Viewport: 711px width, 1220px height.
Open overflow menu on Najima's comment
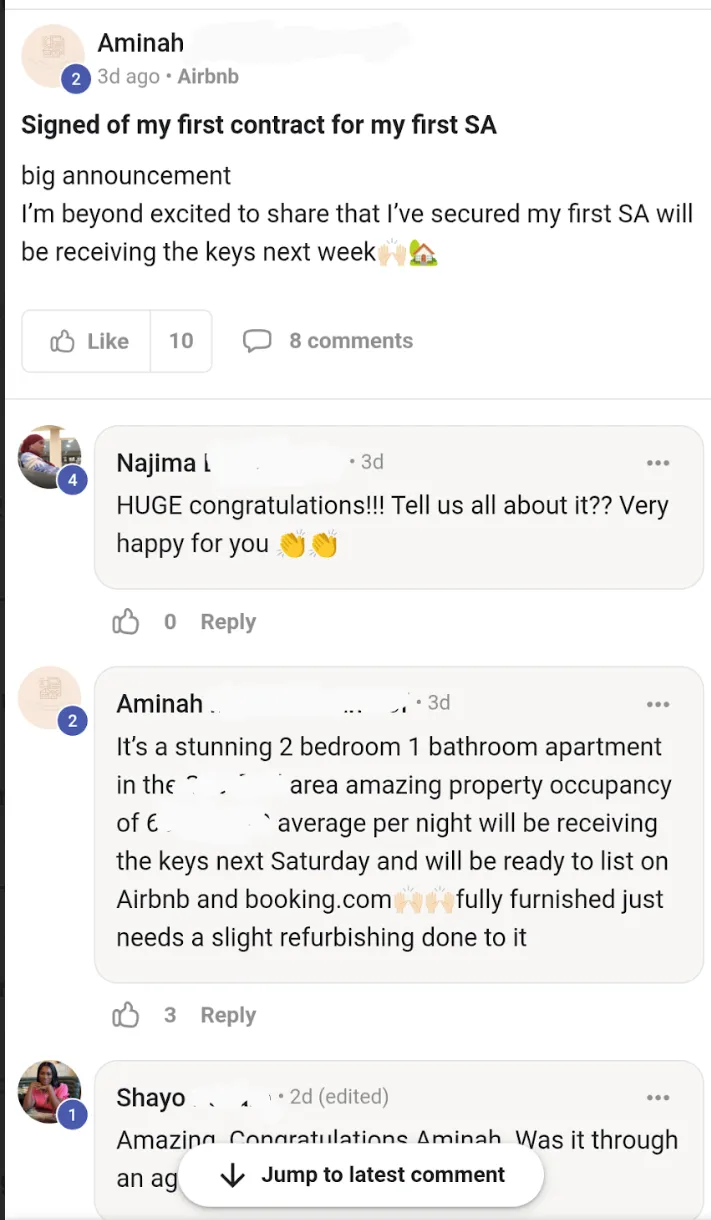tap(658, 463)
